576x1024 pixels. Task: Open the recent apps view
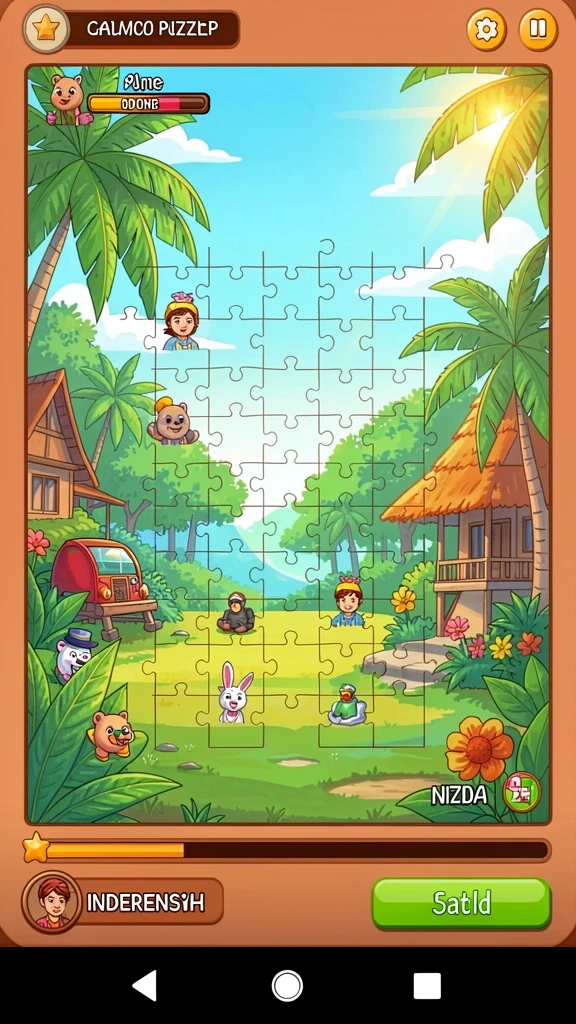427,985
